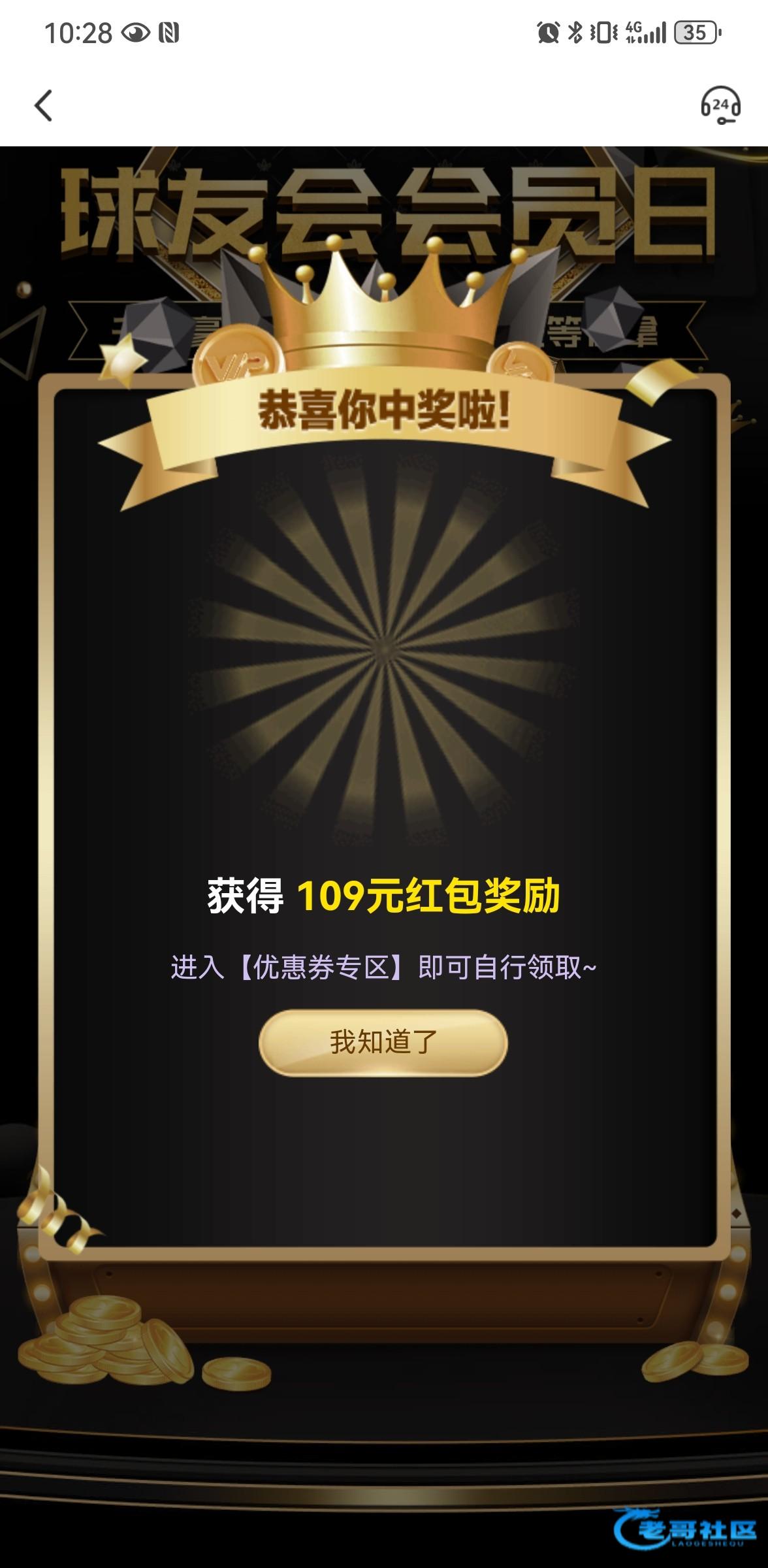The height and width of the screenshot is (1568, 768).
Task: Open the 24-hour customer service headset
Action: click(x=720, y=106)
